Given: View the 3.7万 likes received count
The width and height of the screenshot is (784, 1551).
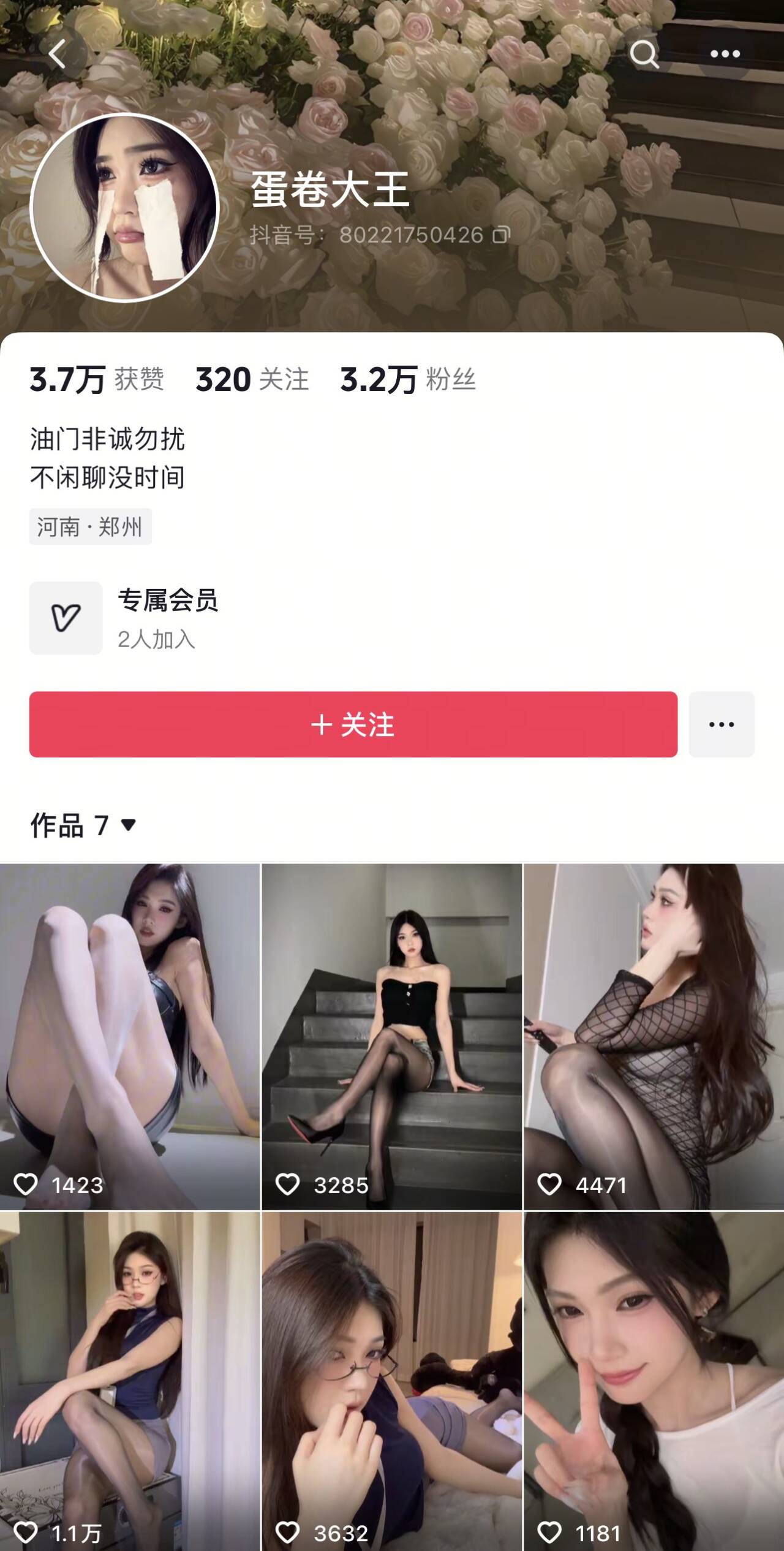Looking at the screenshot, I should coord(97,379).
